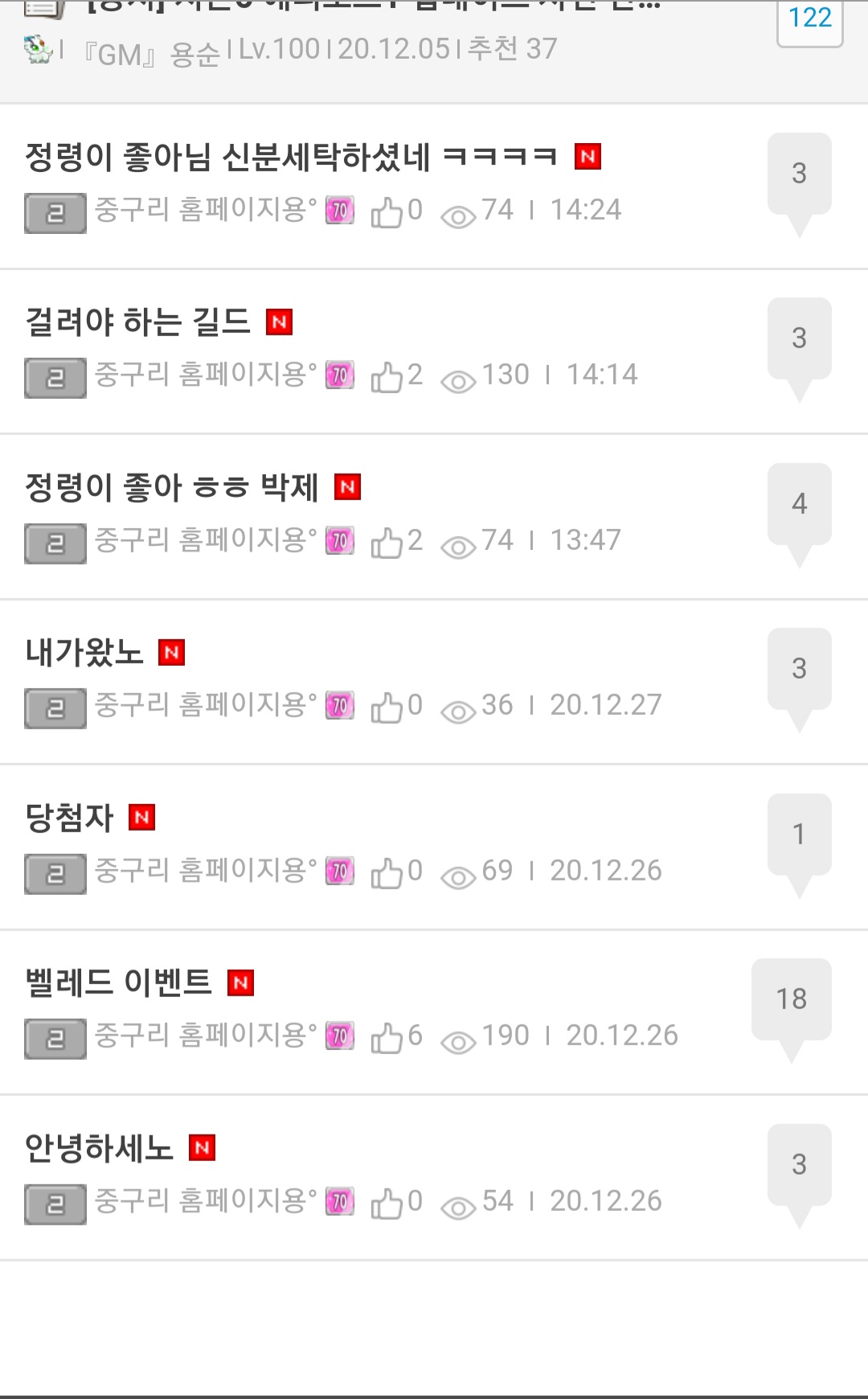
Task: View the 18 comments on '벨레드 이벤트'
Action: pos(791,999)
